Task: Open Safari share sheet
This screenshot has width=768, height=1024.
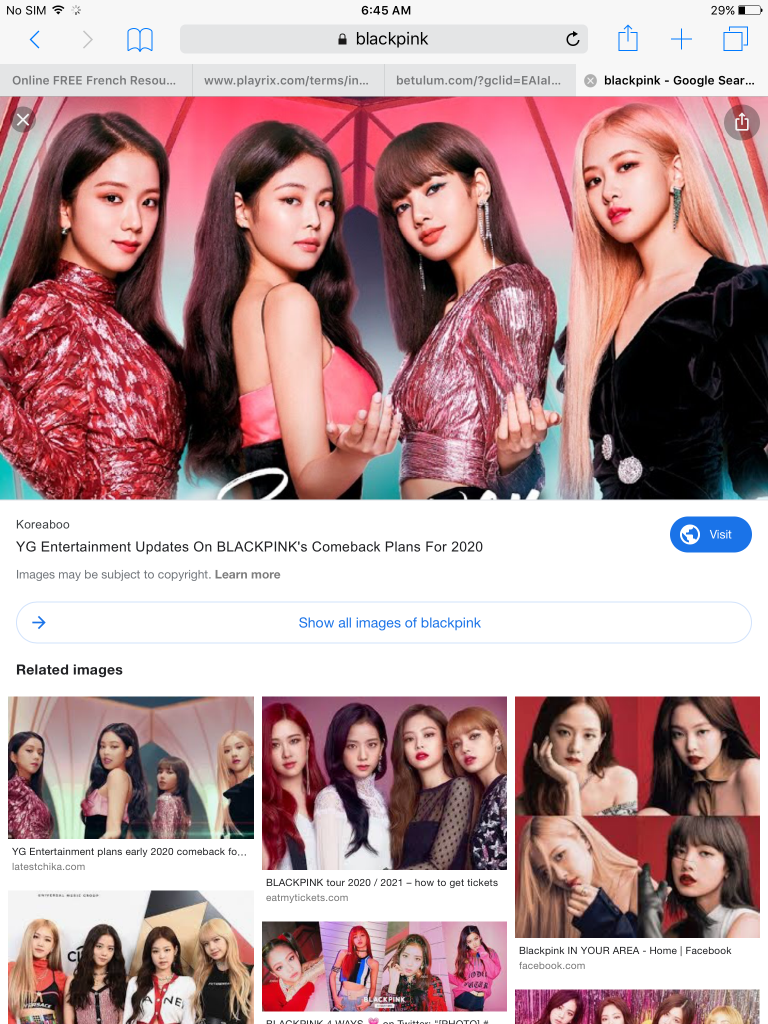Action: [627, 40]
